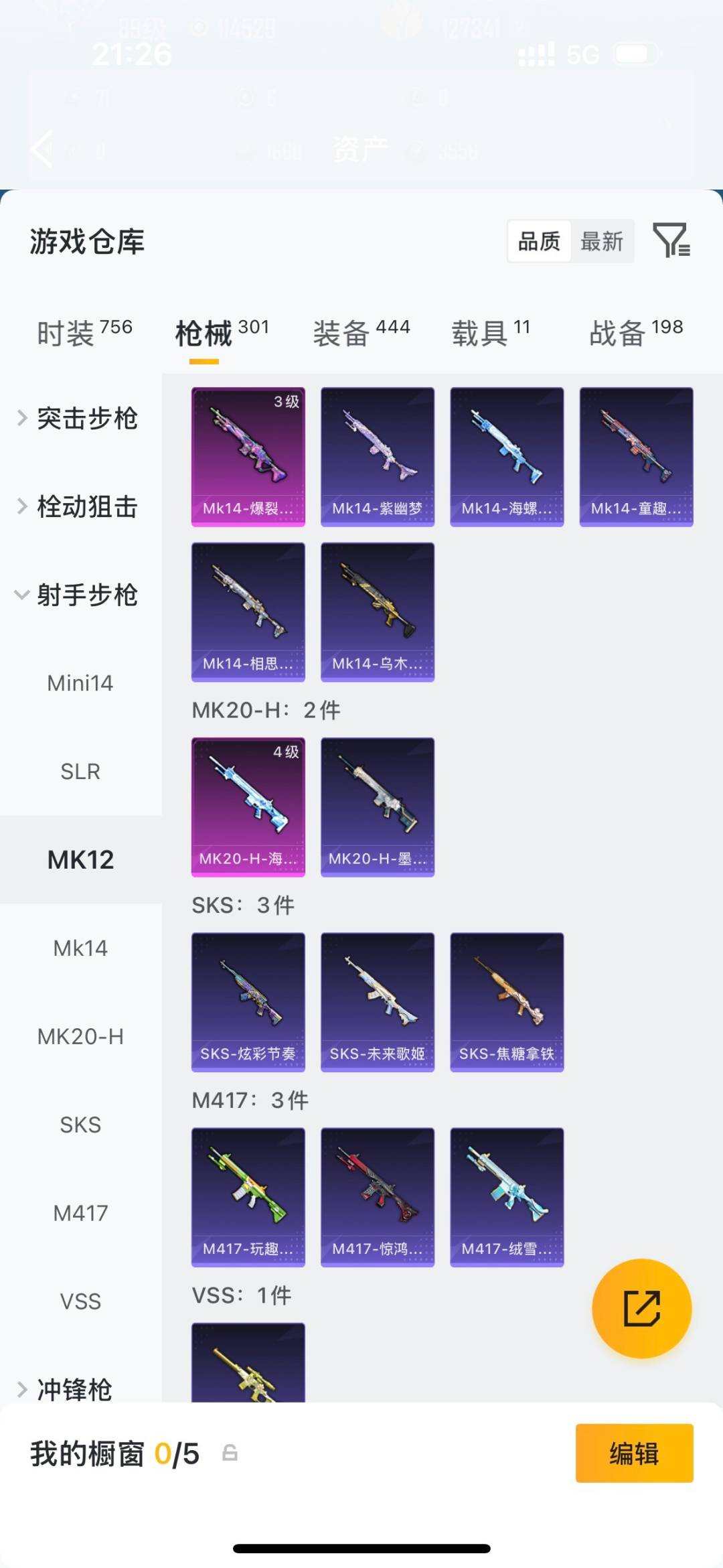Select SLR in the weapon list
723x1568 pixels.
point(80,772)
